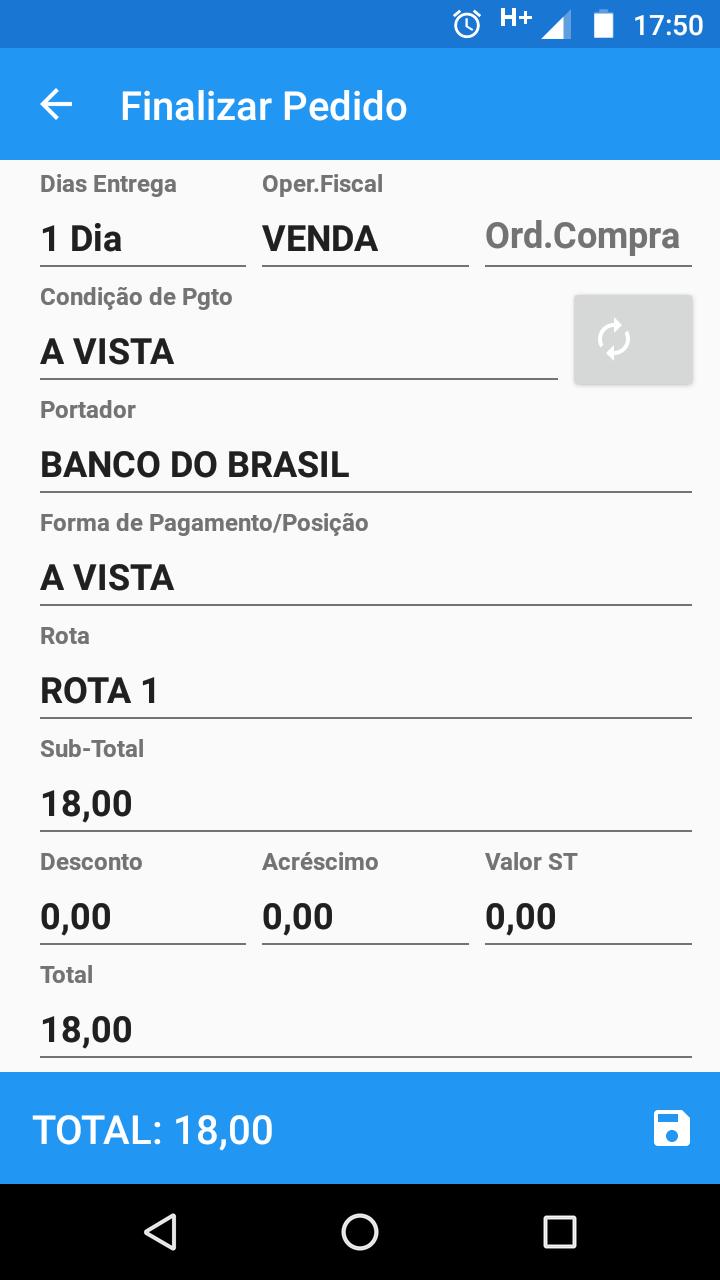Viewport: 720px width, 1280px height.
Task: Tap the refresh payment condition button
Action: (x=633, y=339)
